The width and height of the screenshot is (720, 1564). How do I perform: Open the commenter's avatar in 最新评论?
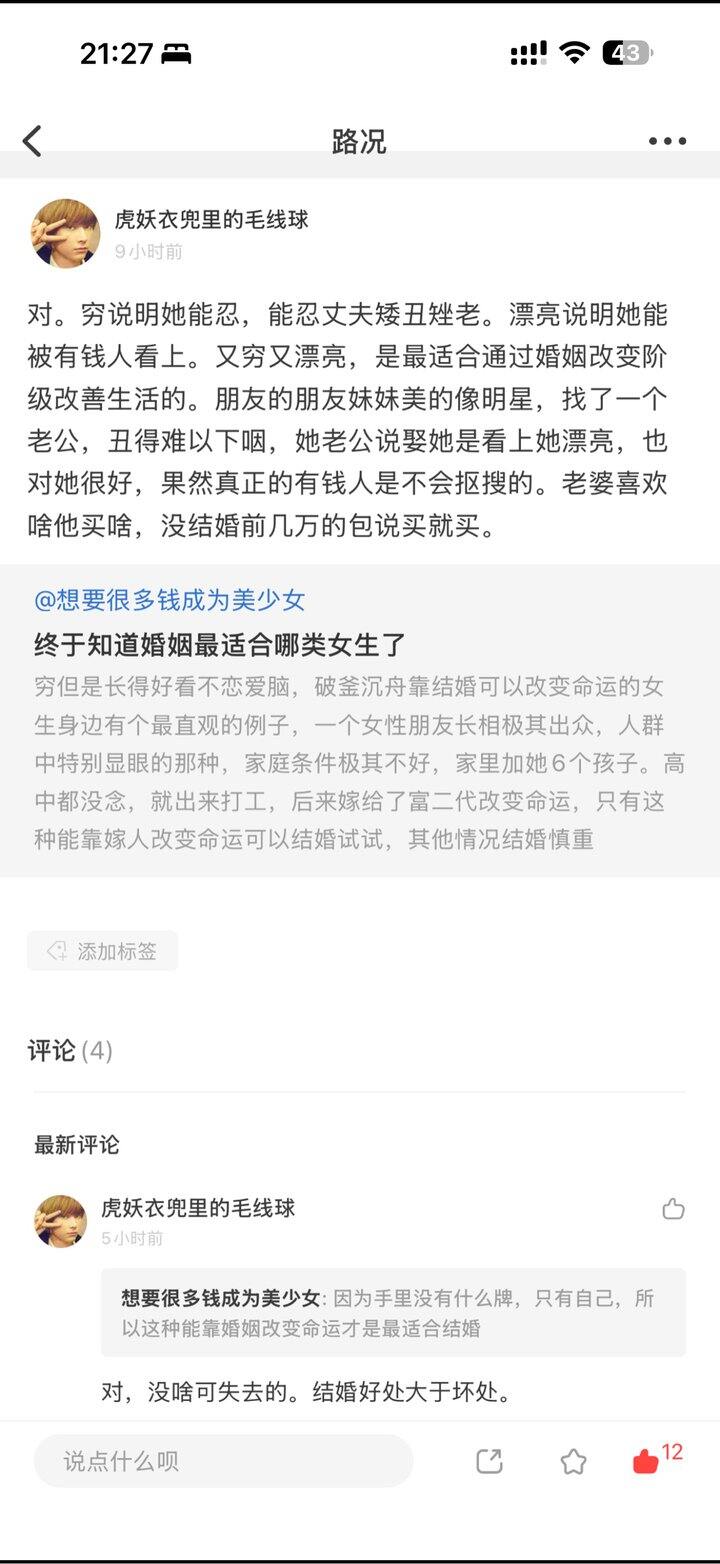pos(61,1221)
